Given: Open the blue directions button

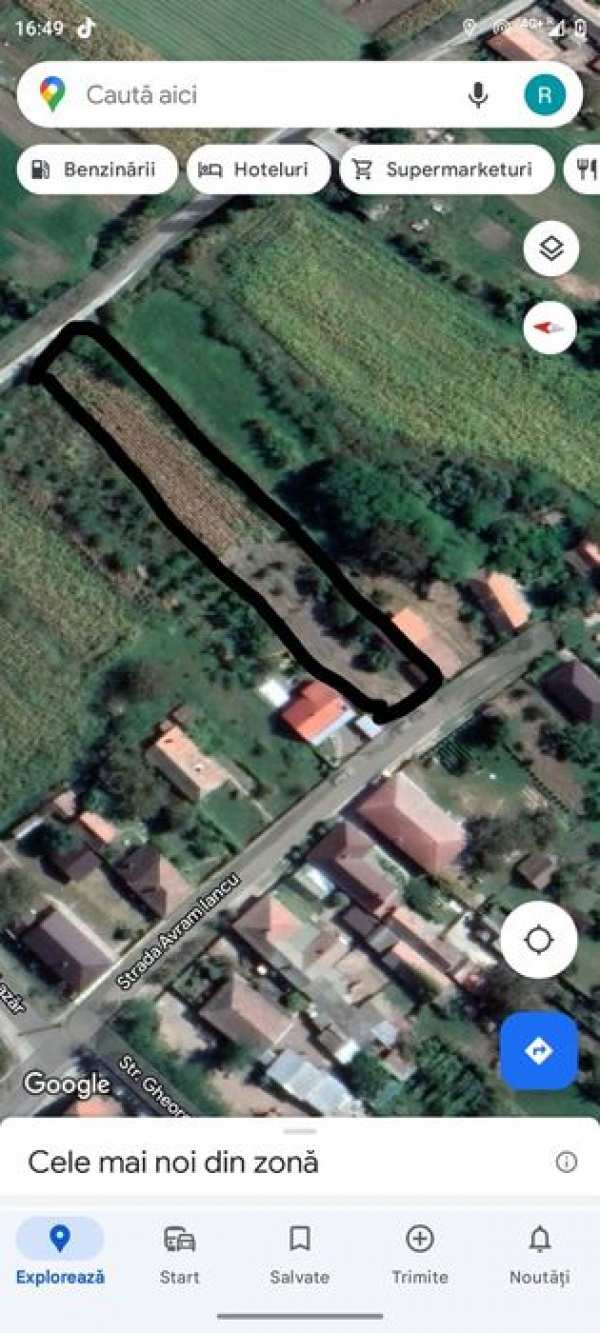Looking at the screenshot, I should [x=539, y=1051].
